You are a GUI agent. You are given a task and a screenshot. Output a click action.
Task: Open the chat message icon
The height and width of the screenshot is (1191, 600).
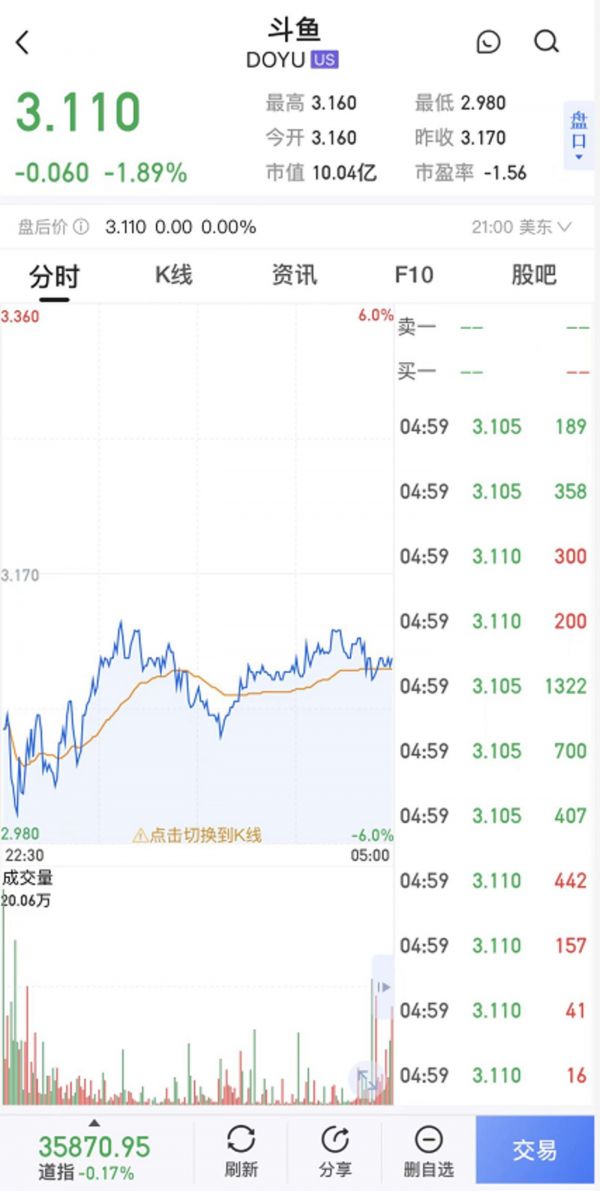click(488, 42)
